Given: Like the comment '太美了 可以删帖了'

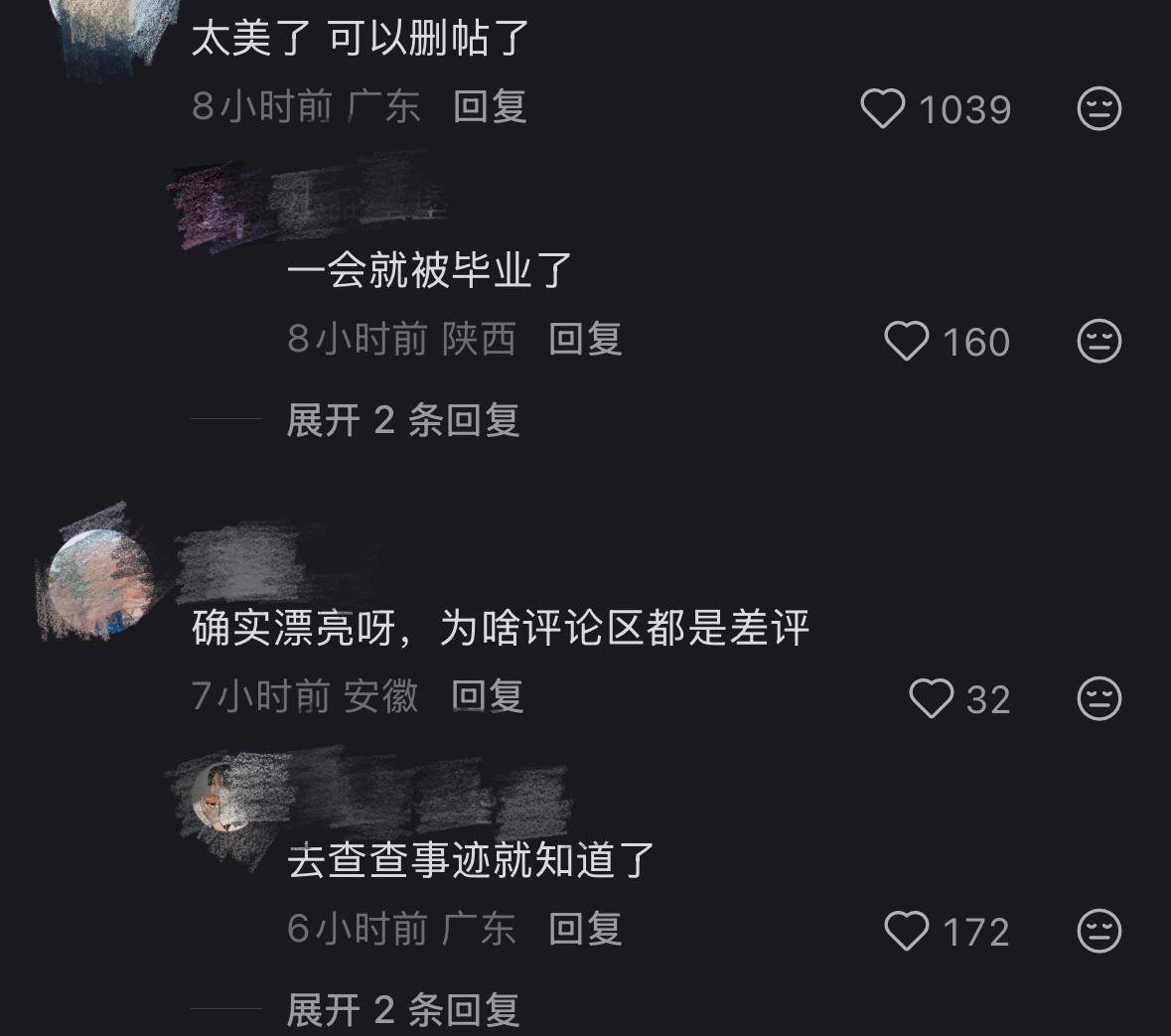Looking at the screenshot, I should [x=883, y=108].
